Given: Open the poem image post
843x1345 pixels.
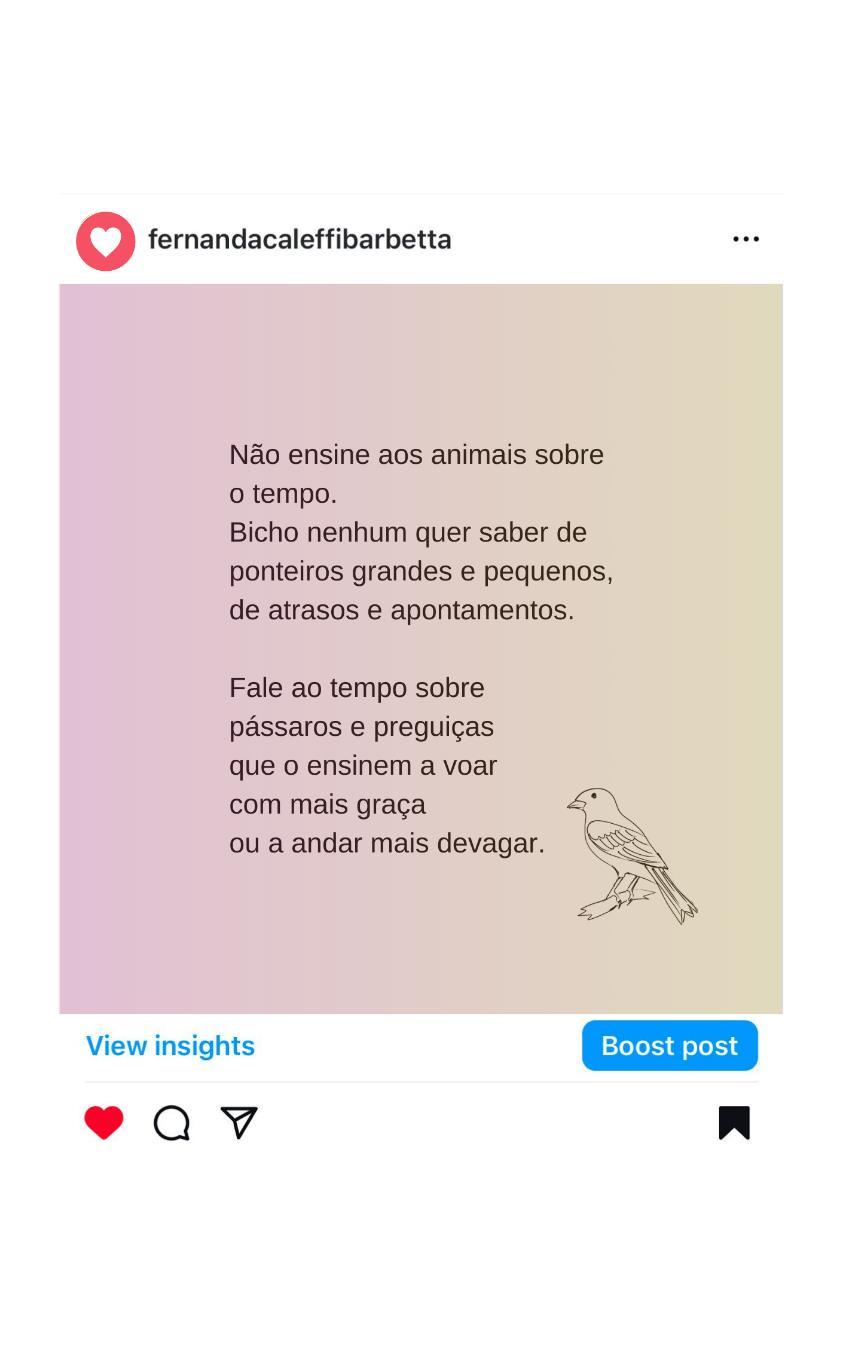Looking at the screenshot, I should coord(420,648).
